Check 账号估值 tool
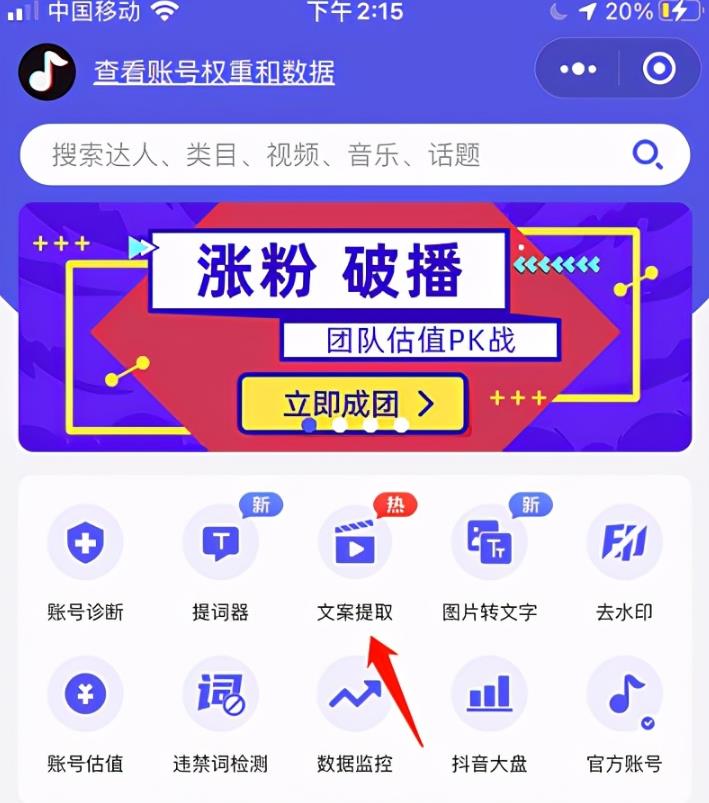This screenshot has height=803, width=709. point(85,695)
